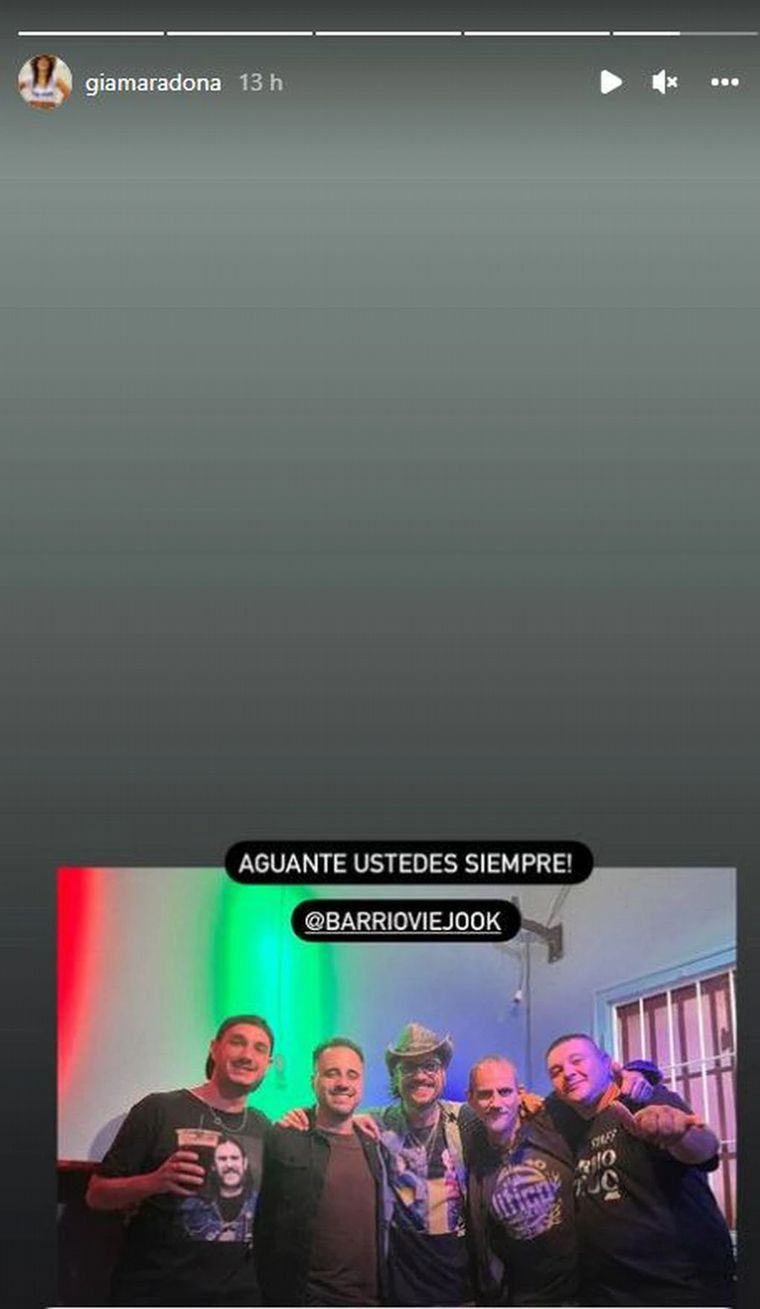760x1309 pixels.
Task: Open the @BARRIOVIEJOOK mention
Action: click(403, 921)
